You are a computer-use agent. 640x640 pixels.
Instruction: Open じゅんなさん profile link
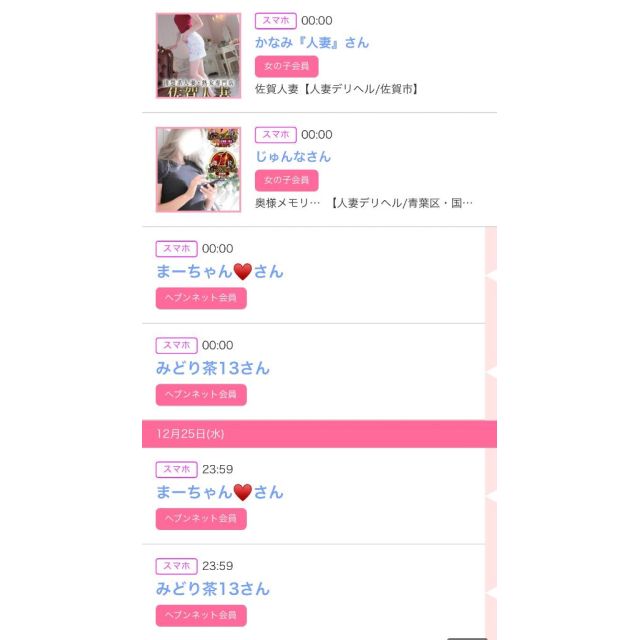(292, 156)
